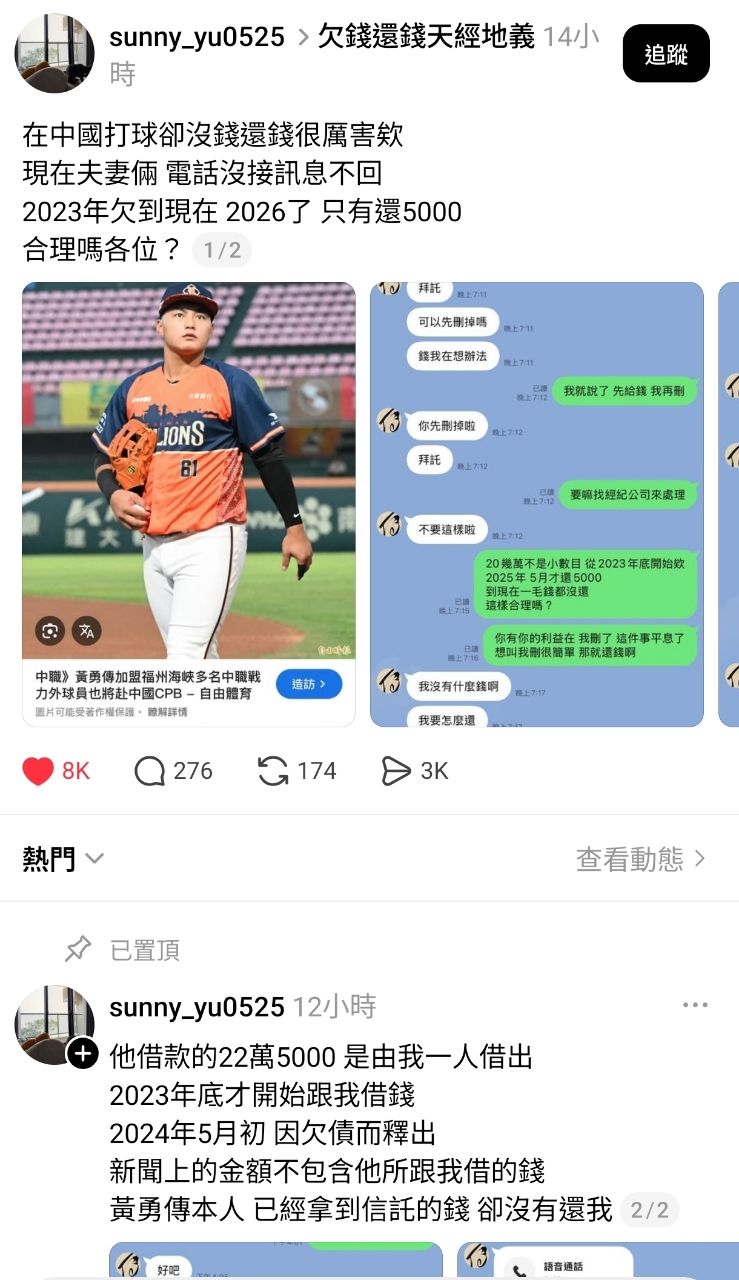Open the 欠錢還錢天經地義 topic tag

428,37
